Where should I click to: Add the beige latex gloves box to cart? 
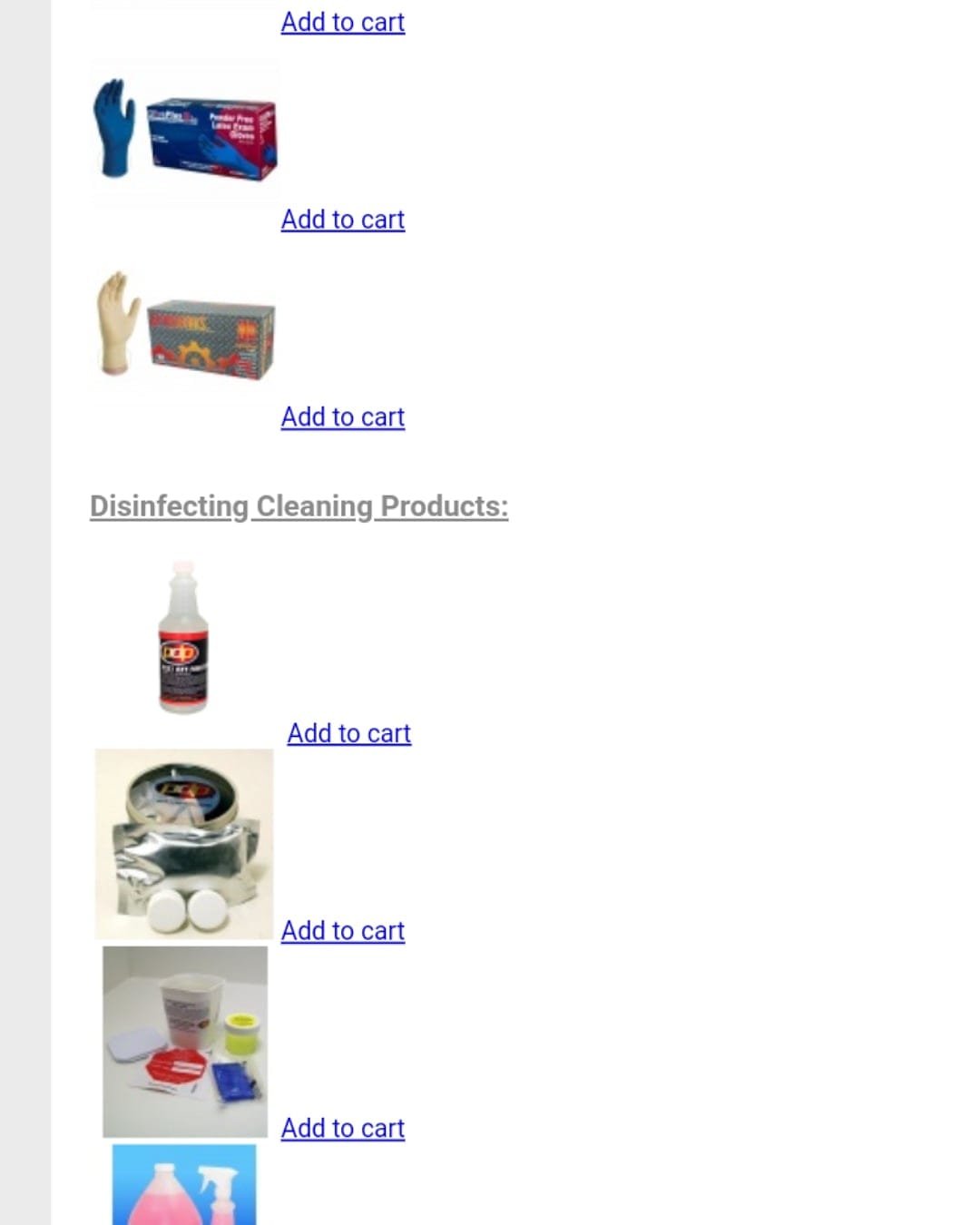click(342, 416)
